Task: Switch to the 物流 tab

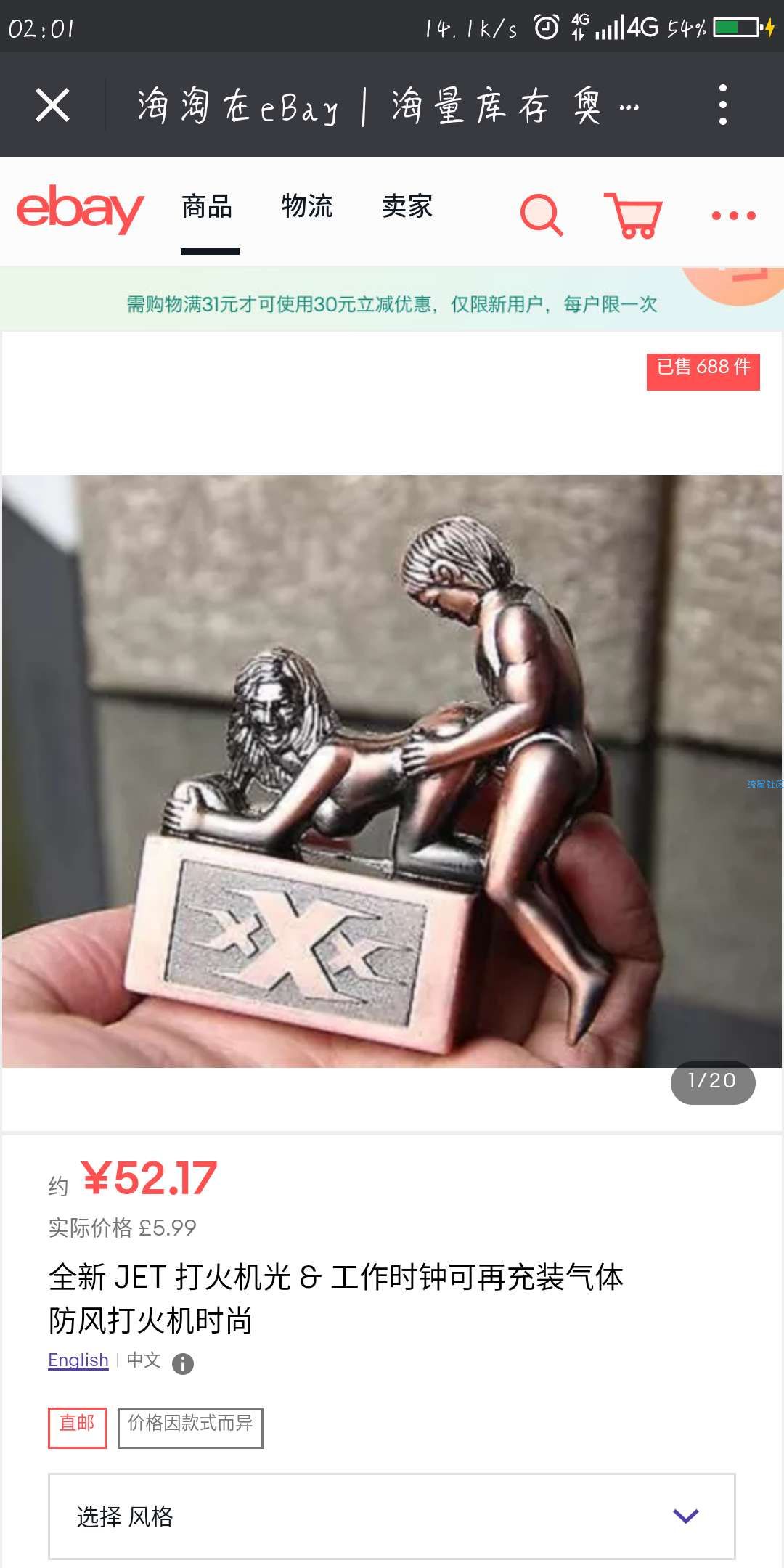Action: click(306, 207)
